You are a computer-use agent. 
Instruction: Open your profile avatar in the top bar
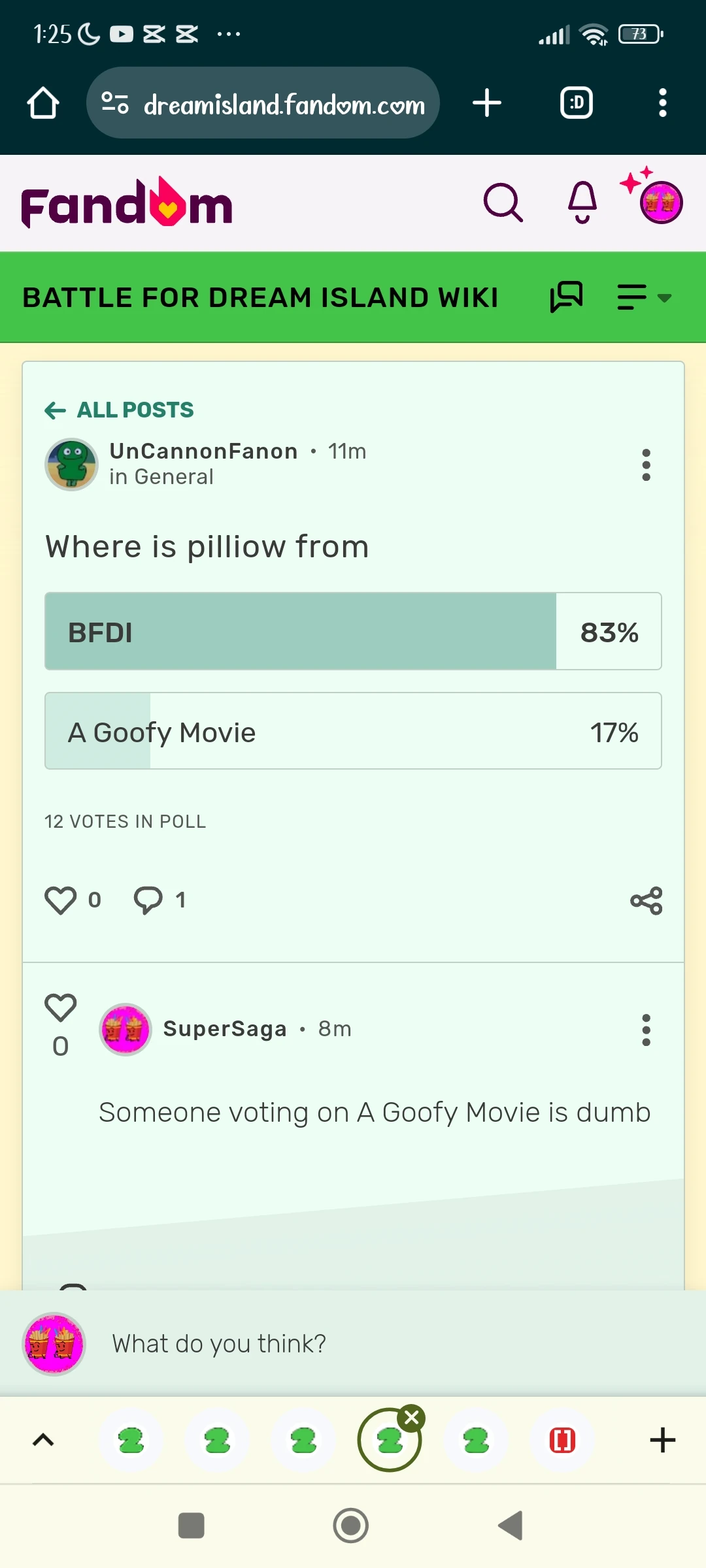point(661,202)
